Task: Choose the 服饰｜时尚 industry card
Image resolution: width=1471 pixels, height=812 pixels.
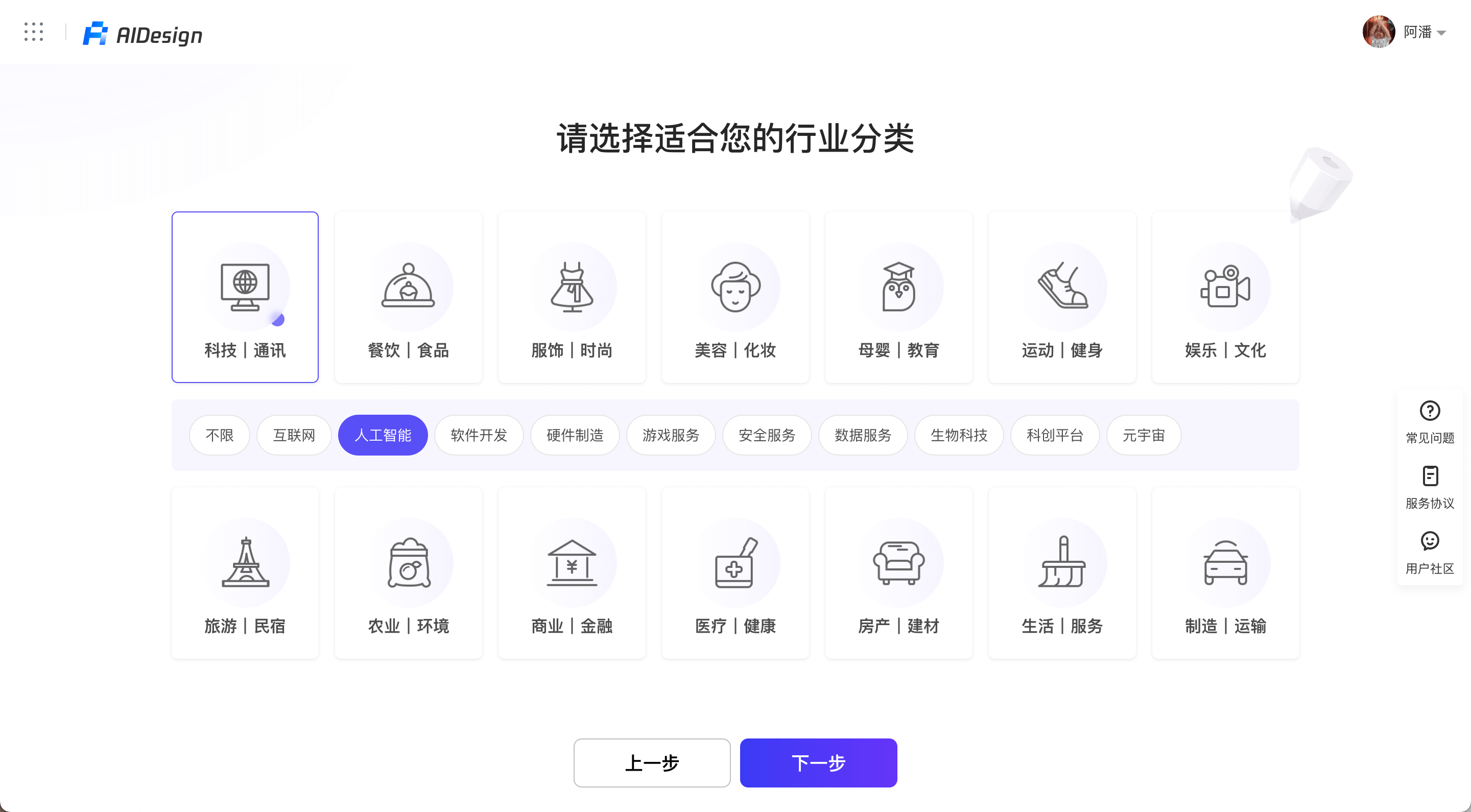Action: 572,297
